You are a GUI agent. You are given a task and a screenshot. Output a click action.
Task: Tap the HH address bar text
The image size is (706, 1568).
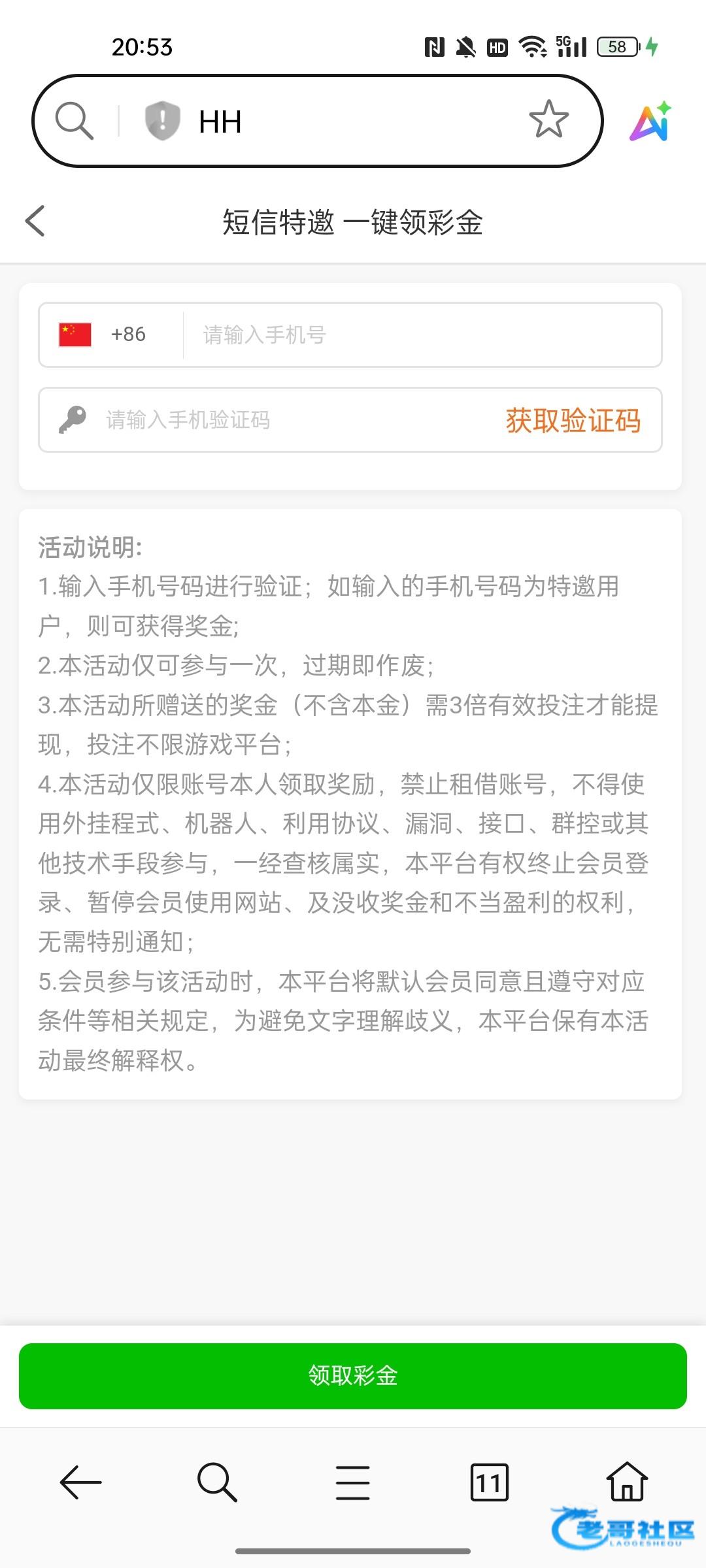[220, 122]
